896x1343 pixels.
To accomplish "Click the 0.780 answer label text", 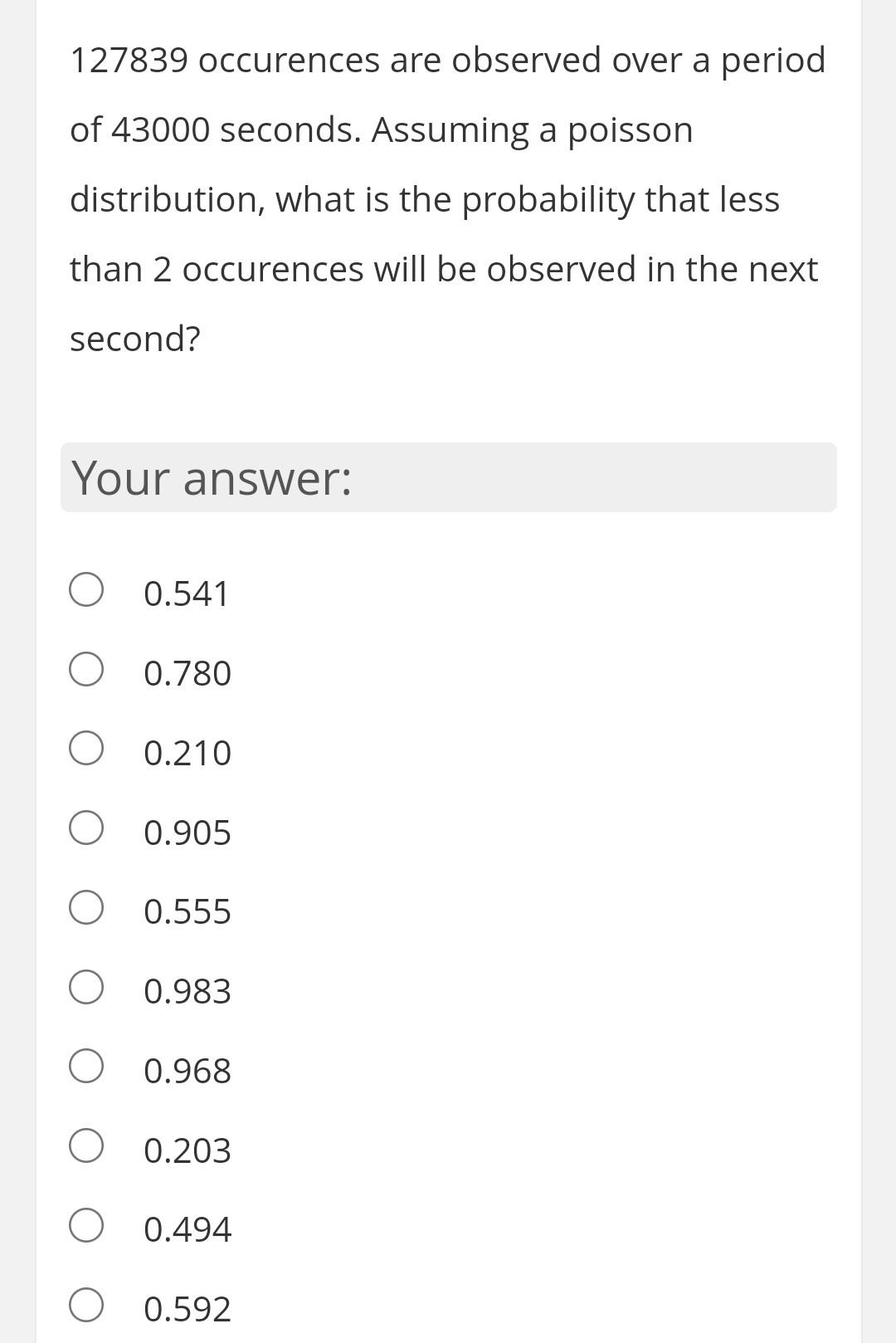I will point(187,673).
